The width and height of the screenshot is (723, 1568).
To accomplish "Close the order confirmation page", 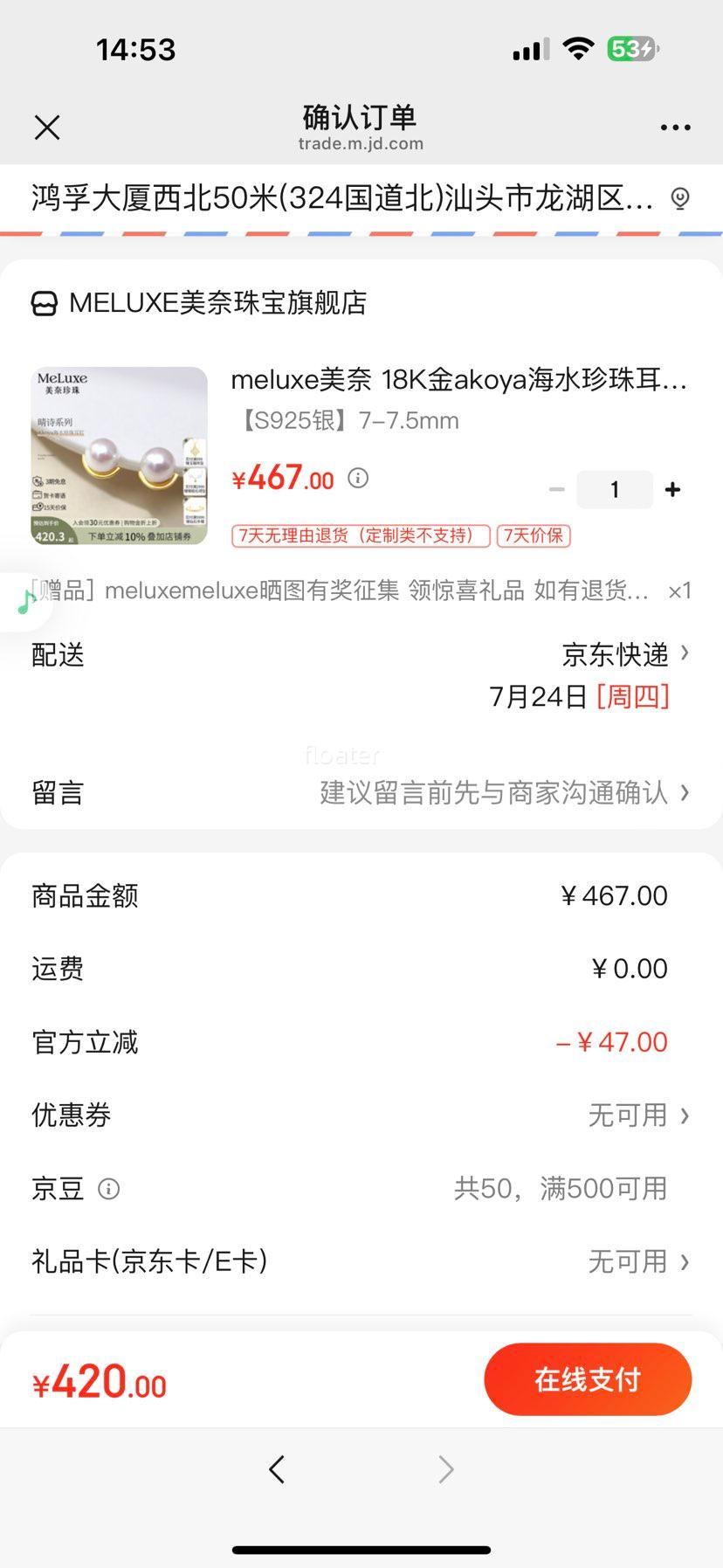I will (47, 128).
